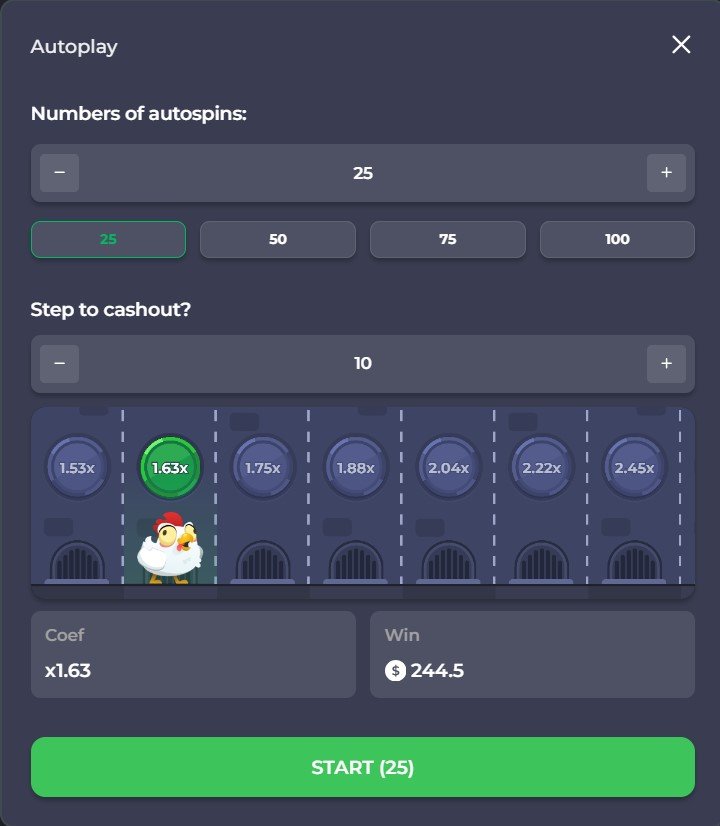
Task: Choose the 1.88x multiplier coin
Action: tap(356, 467)
